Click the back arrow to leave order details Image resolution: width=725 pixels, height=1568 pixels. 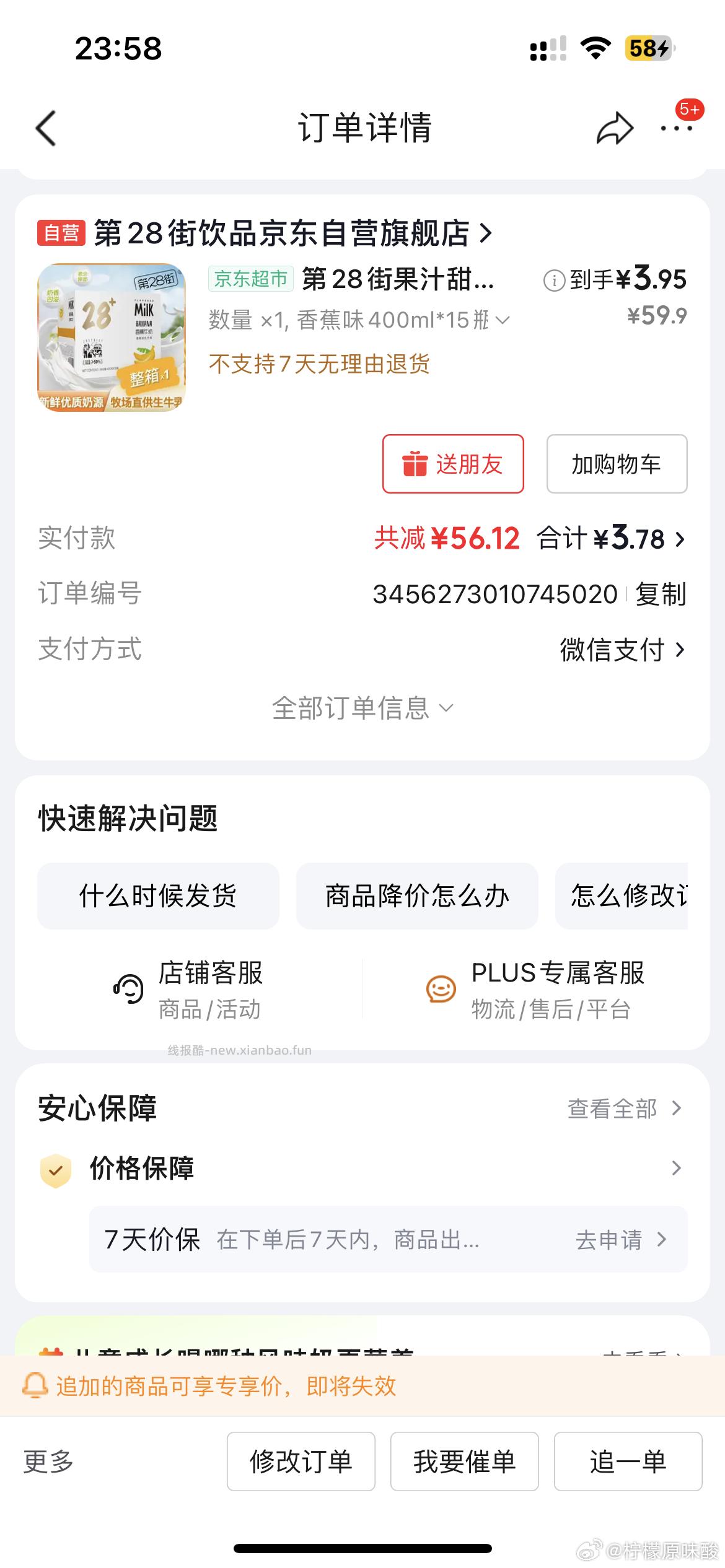coord(43,128)
